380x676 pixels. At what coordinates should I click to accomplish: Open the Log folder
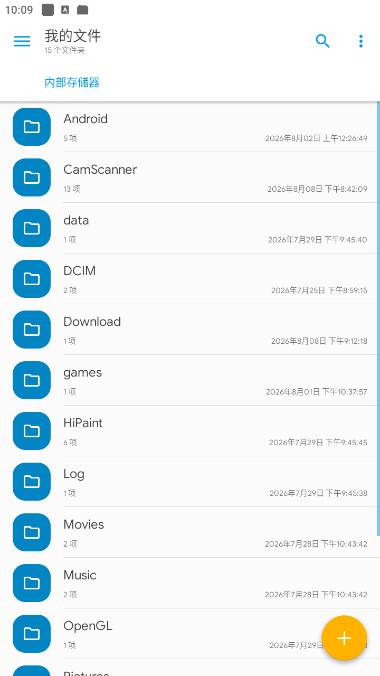[188, 482]
